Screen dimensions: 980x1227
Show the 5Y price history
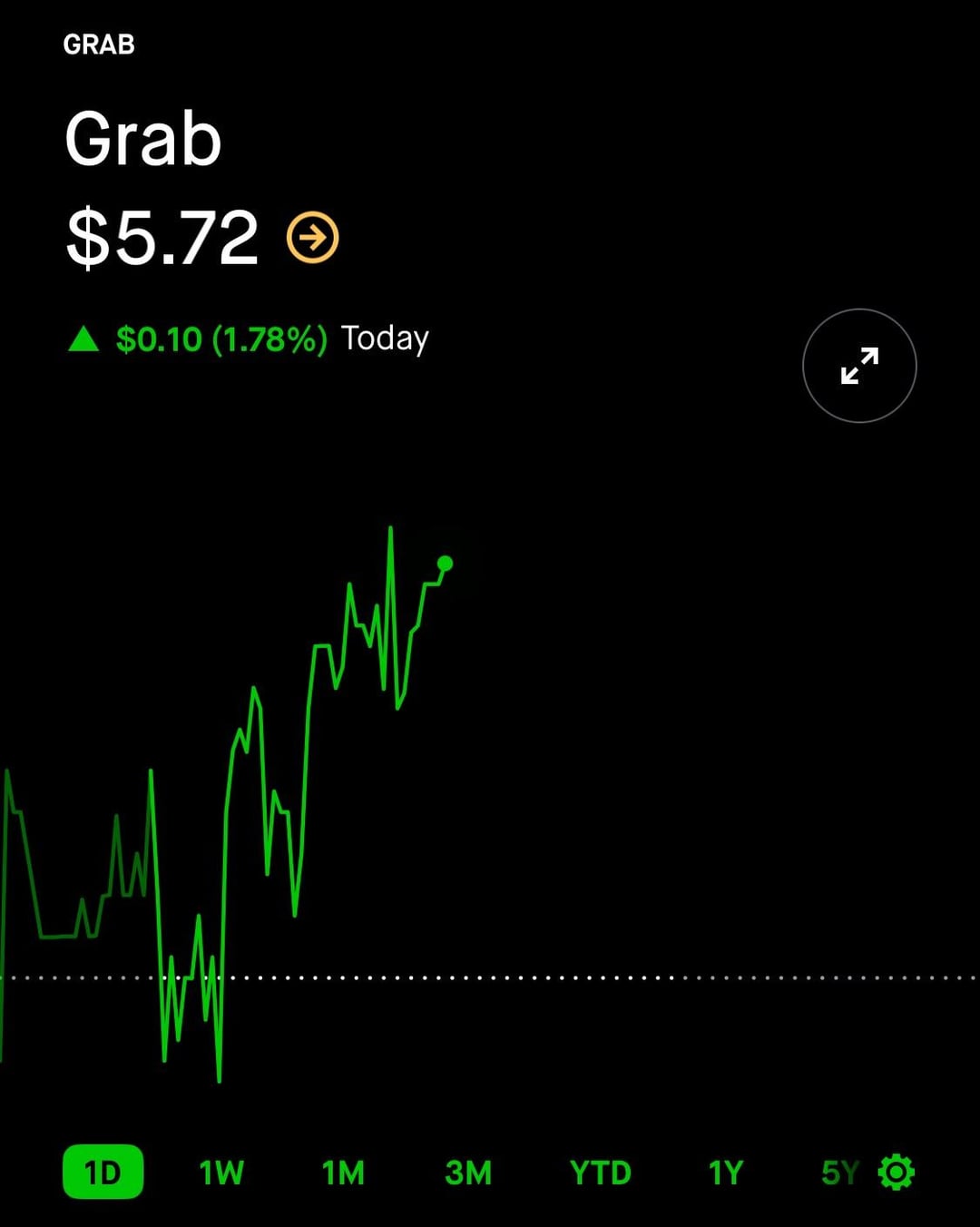tap(838, 1173)
